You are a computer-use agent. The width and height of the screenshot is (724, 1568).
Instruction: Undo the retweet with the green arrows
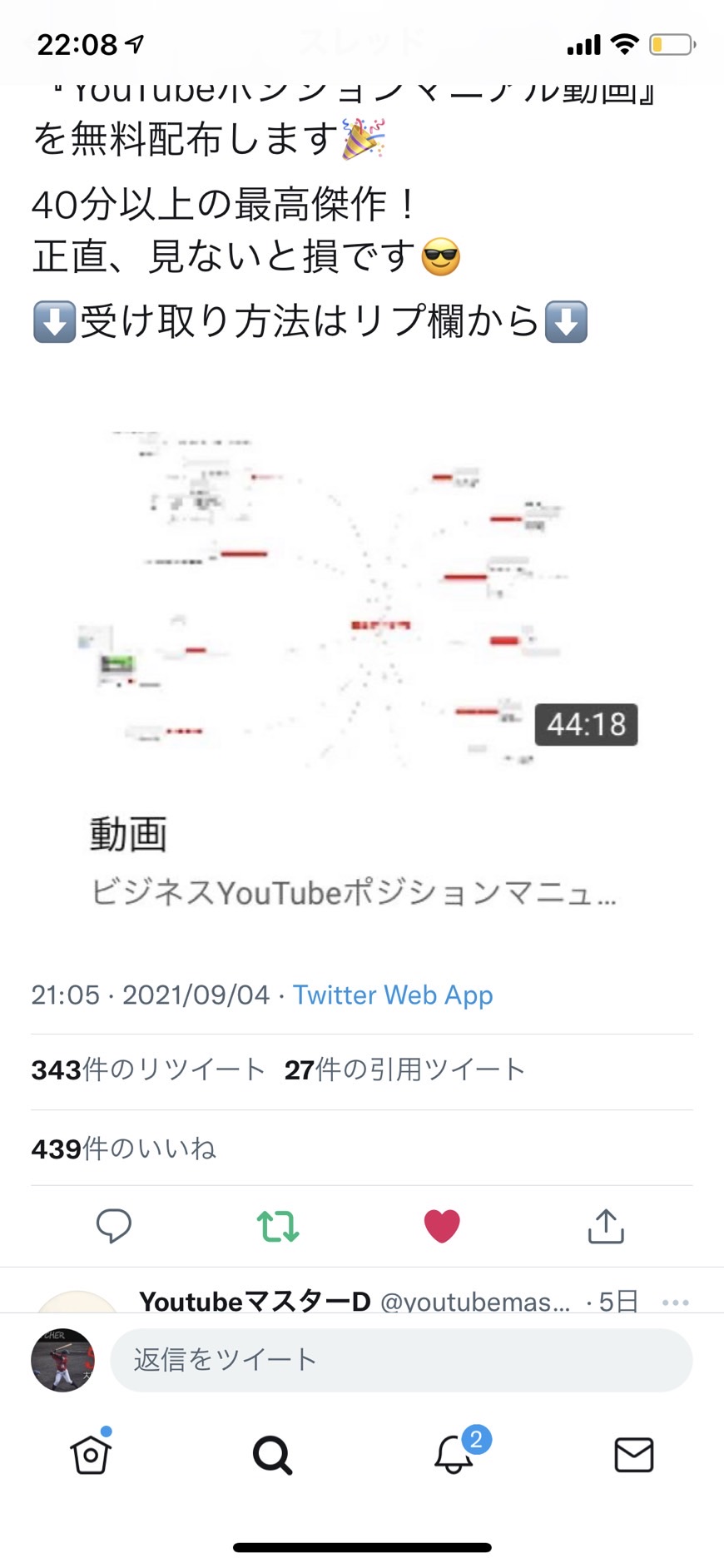(278, 1226)
